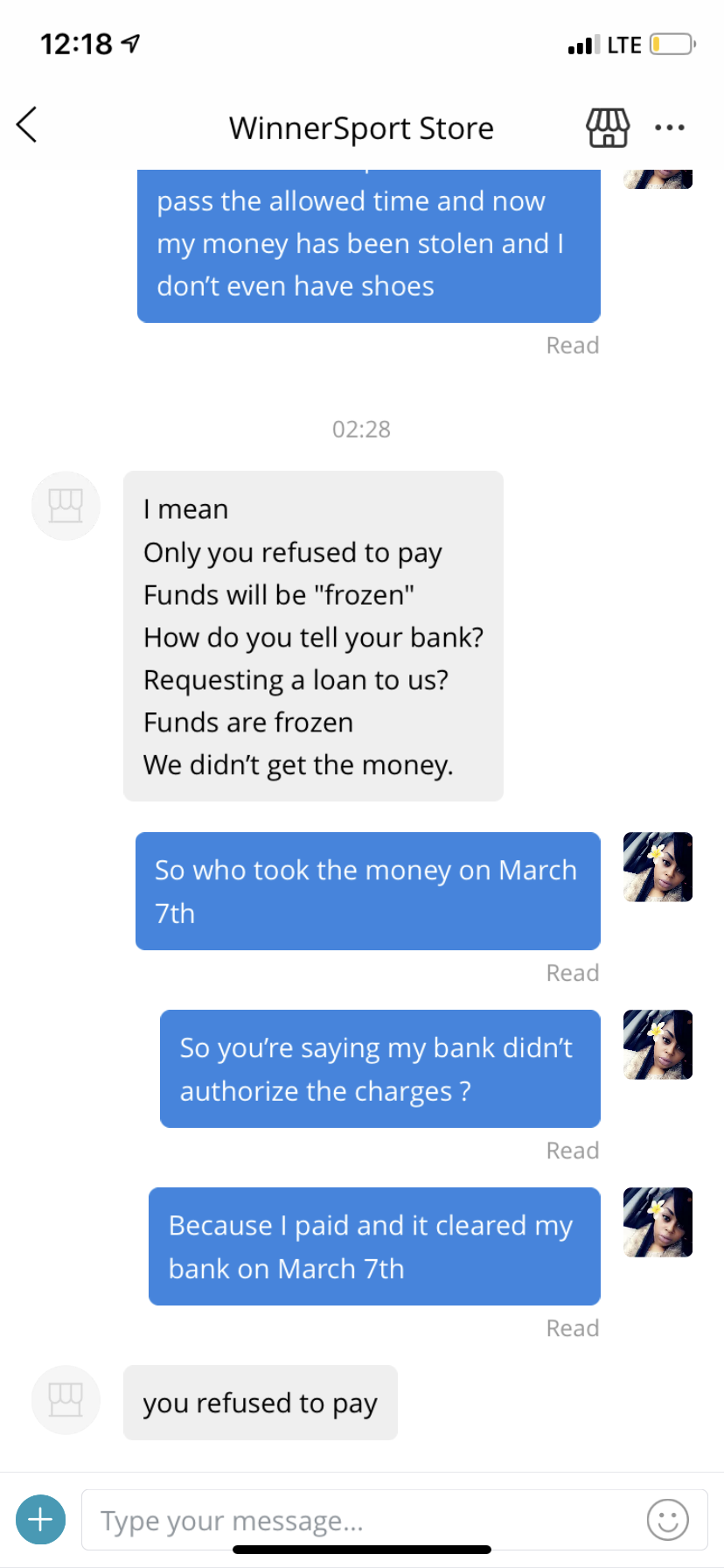Tap your profile photo next to the March 7th message
The height and width of the screenshot is (1568, 724).
[657, 867]
